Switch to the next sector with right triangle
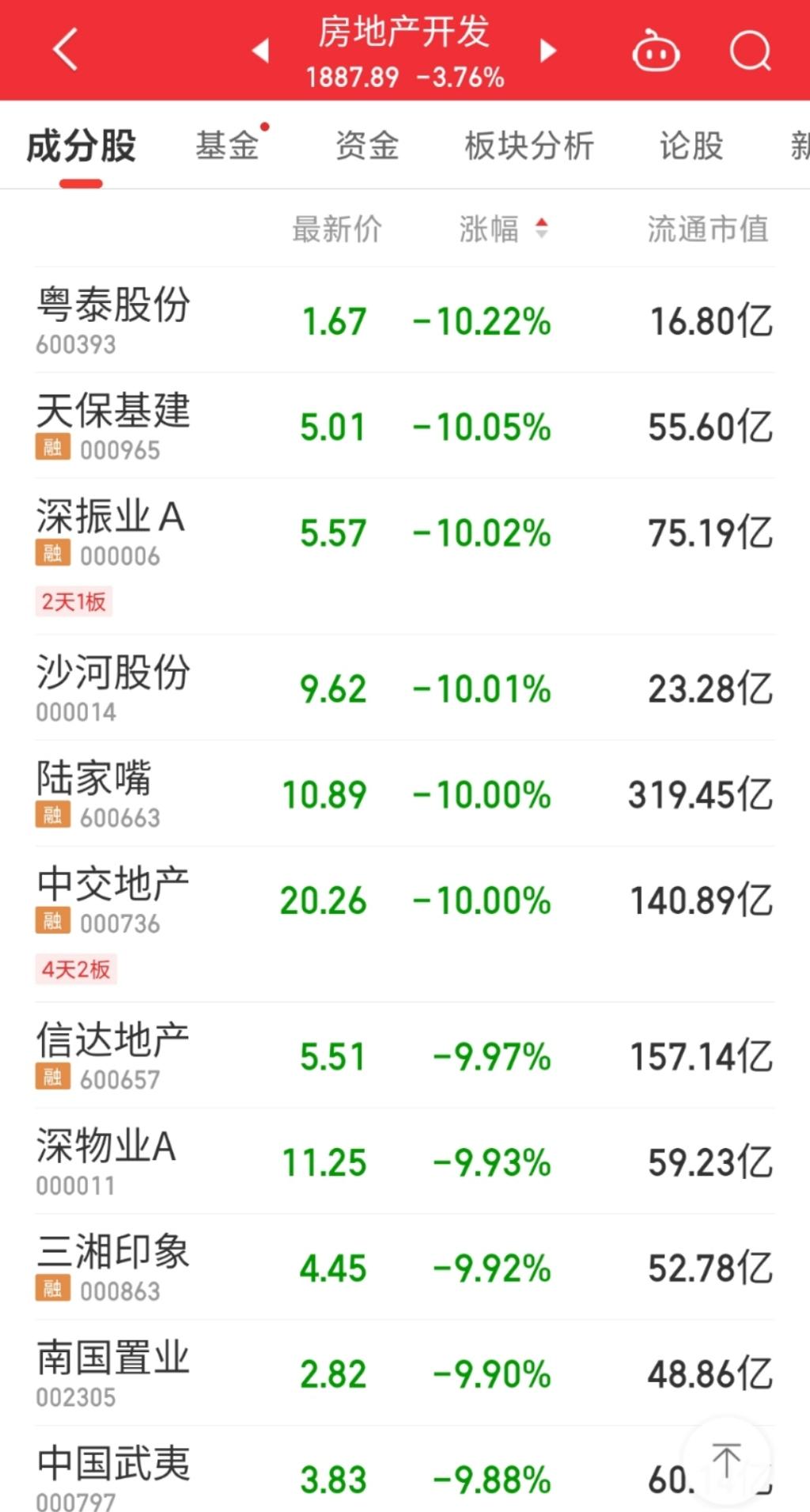Viewport: 810px width, 1512px height. click(x=548, y=51)
